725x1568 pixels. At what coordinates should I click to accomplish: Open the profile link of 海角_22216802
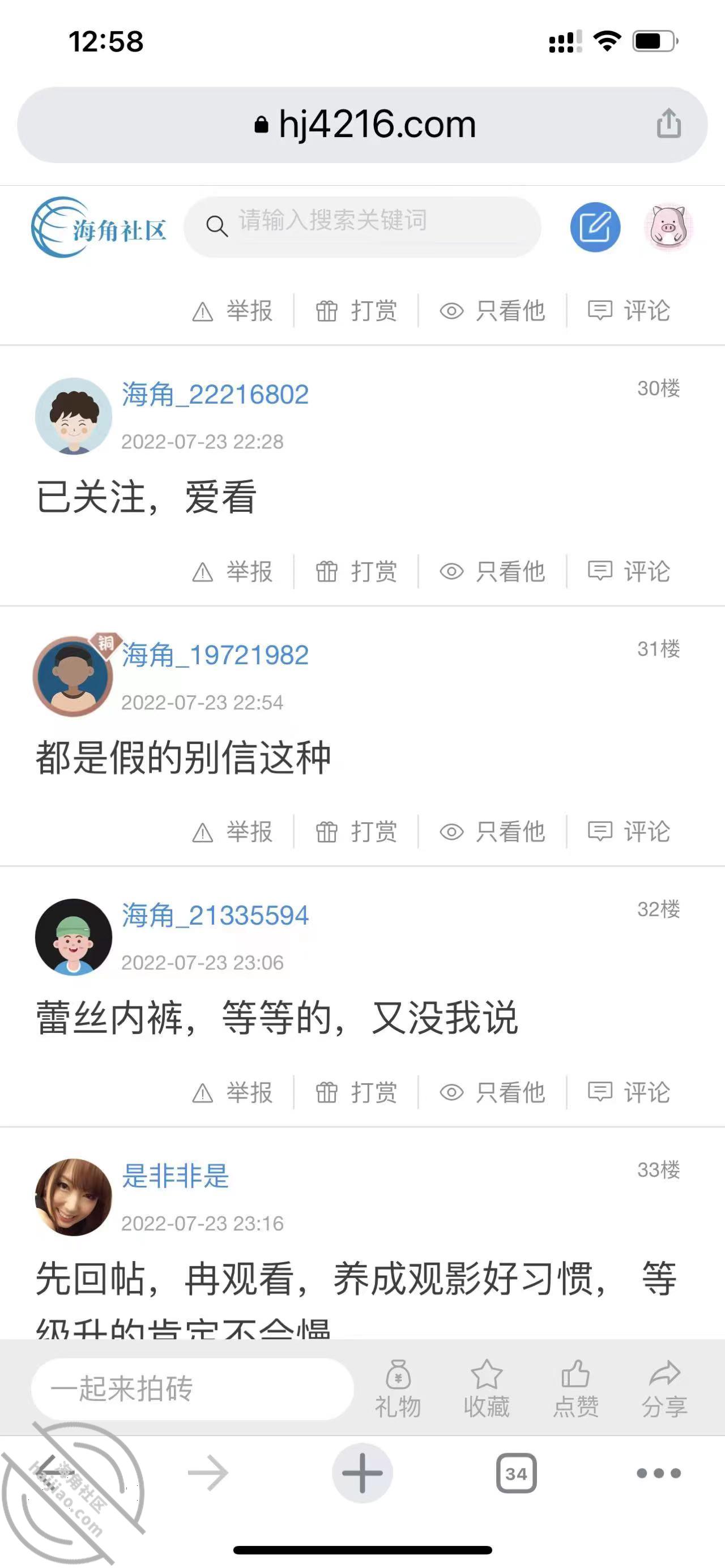pos(215,395)
